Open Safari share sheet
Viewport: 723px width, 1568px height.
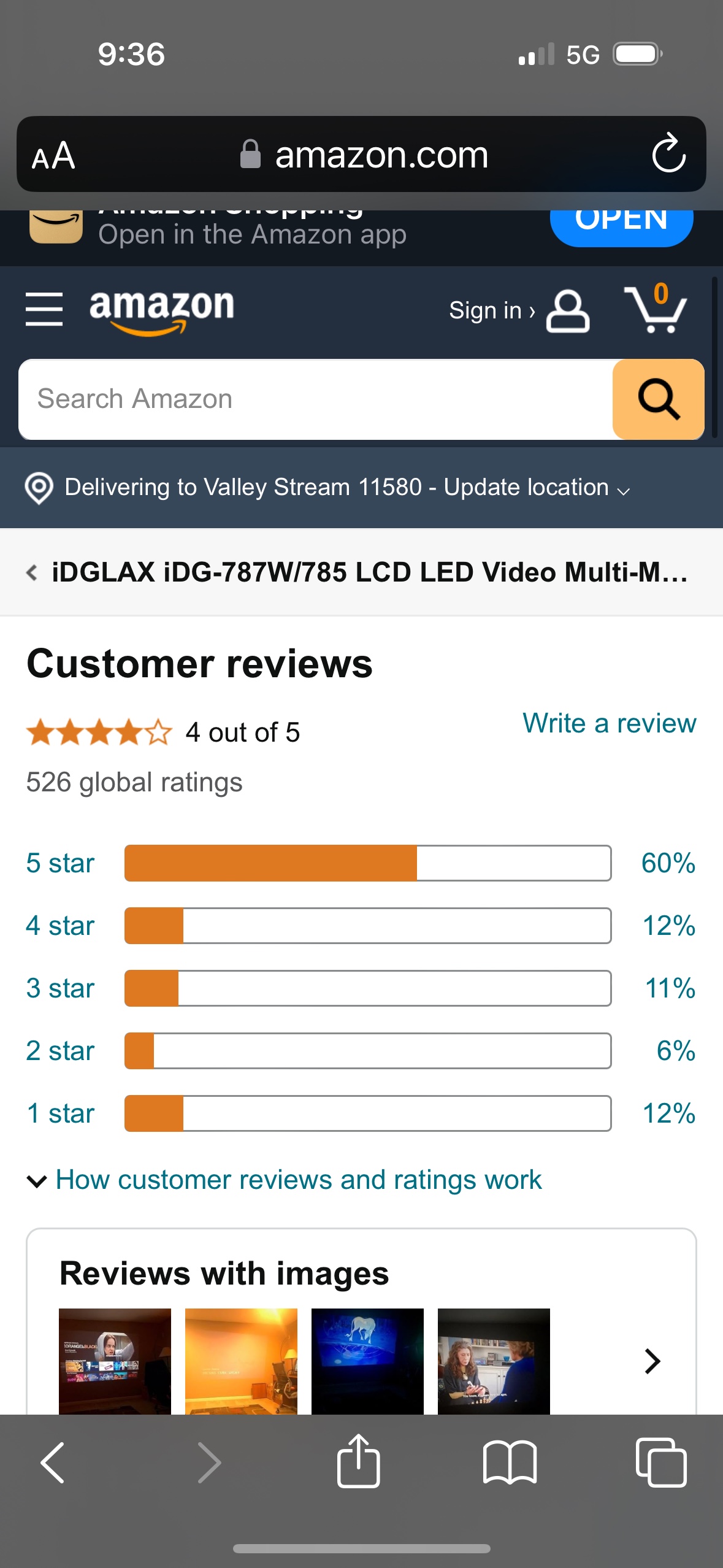pos(358,1462)
